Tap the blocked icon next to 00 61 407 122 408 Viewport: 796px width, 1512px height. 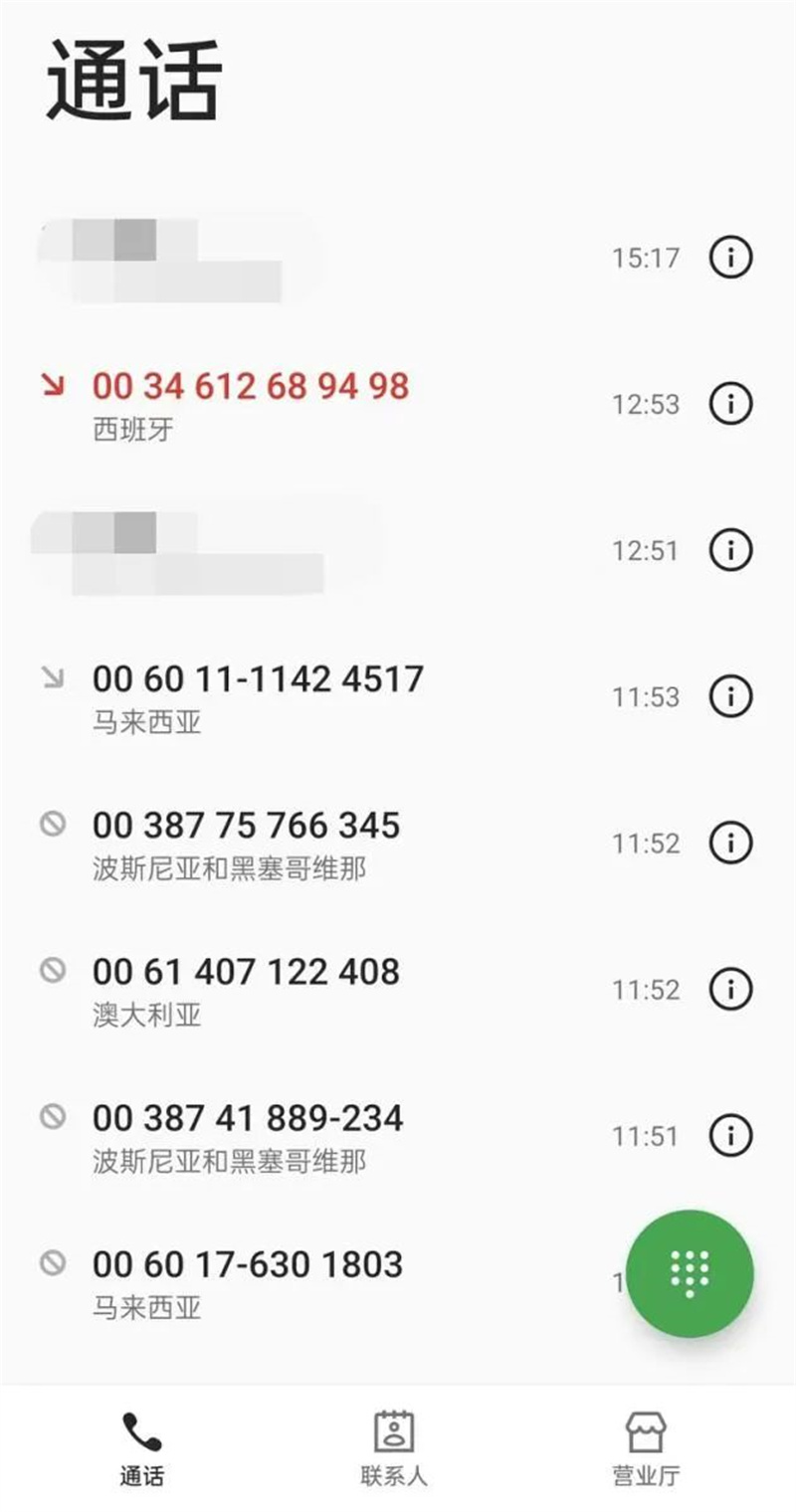[55, 971]
